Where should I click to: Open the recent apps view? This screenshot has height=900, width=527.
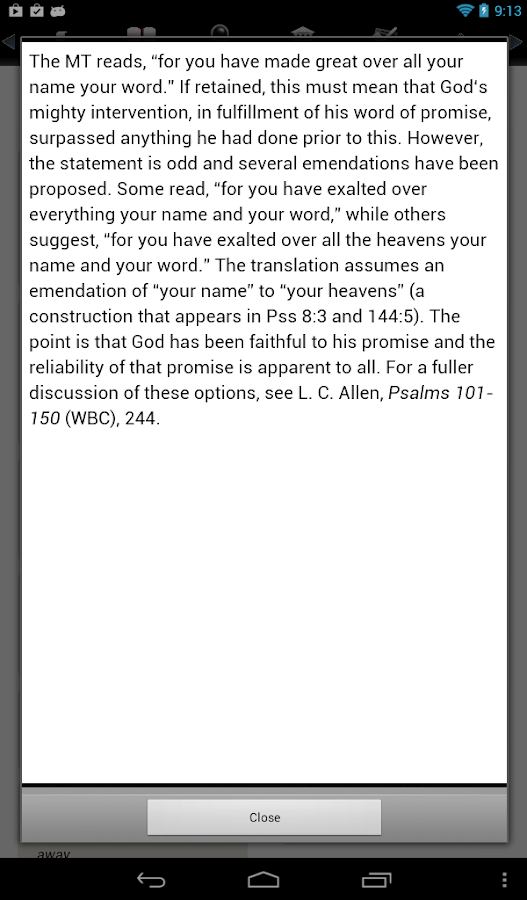click(x=376, y=879)
